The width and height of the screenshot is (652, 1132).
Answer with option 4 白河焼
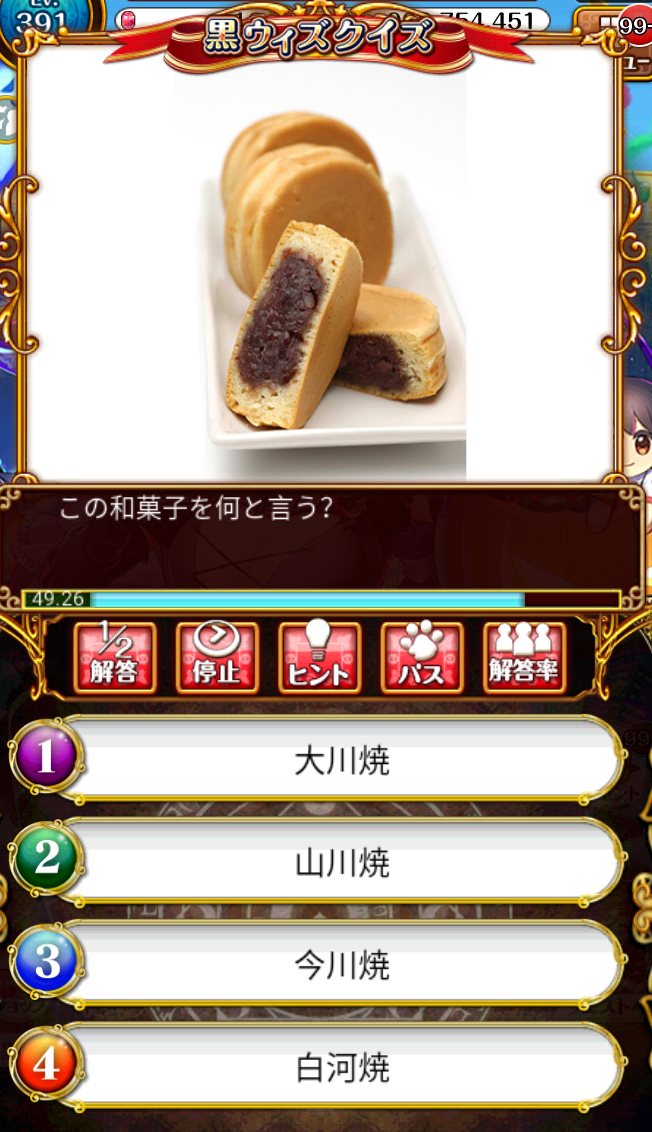point(341,1067)
